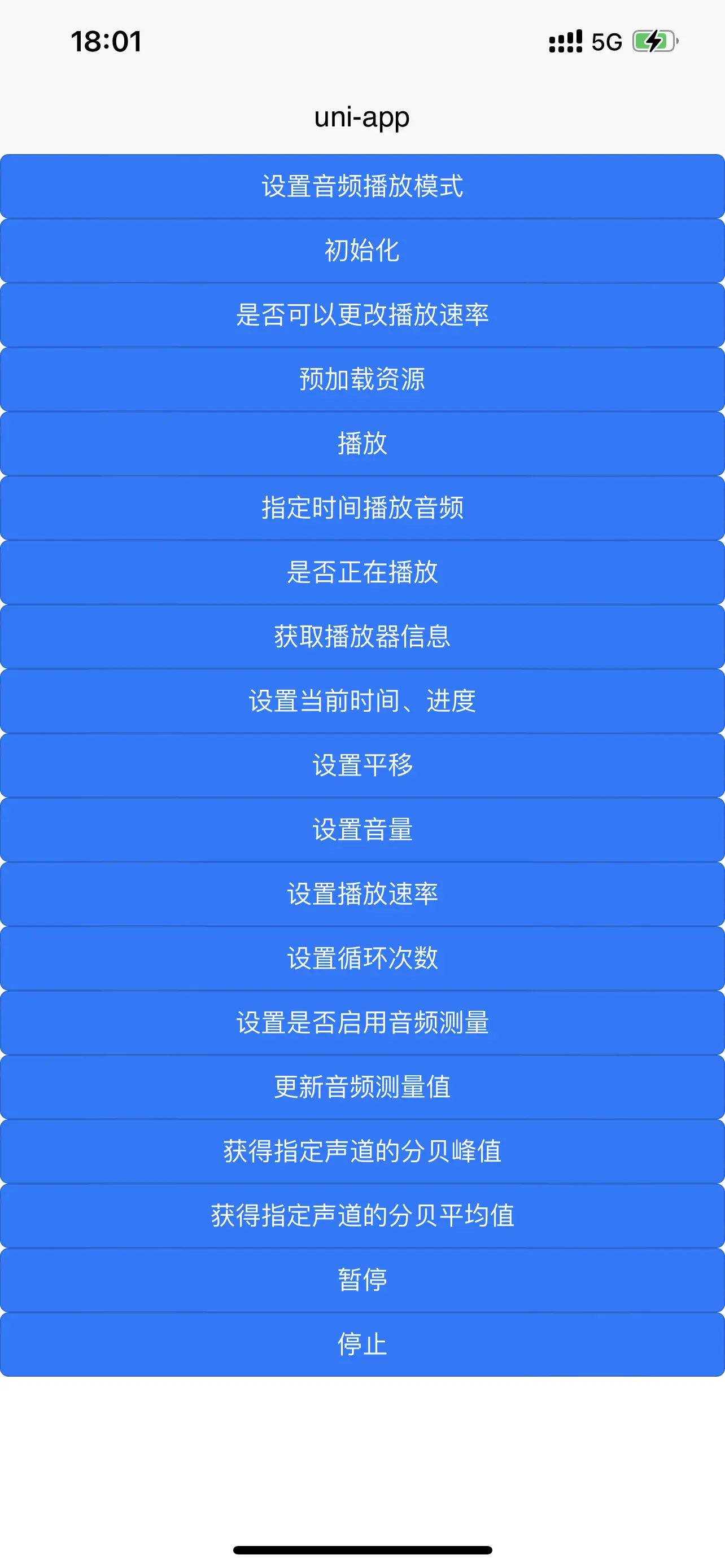Tap 获取播放器信息
Screen dimensions: 725x1568
[362, 637]
